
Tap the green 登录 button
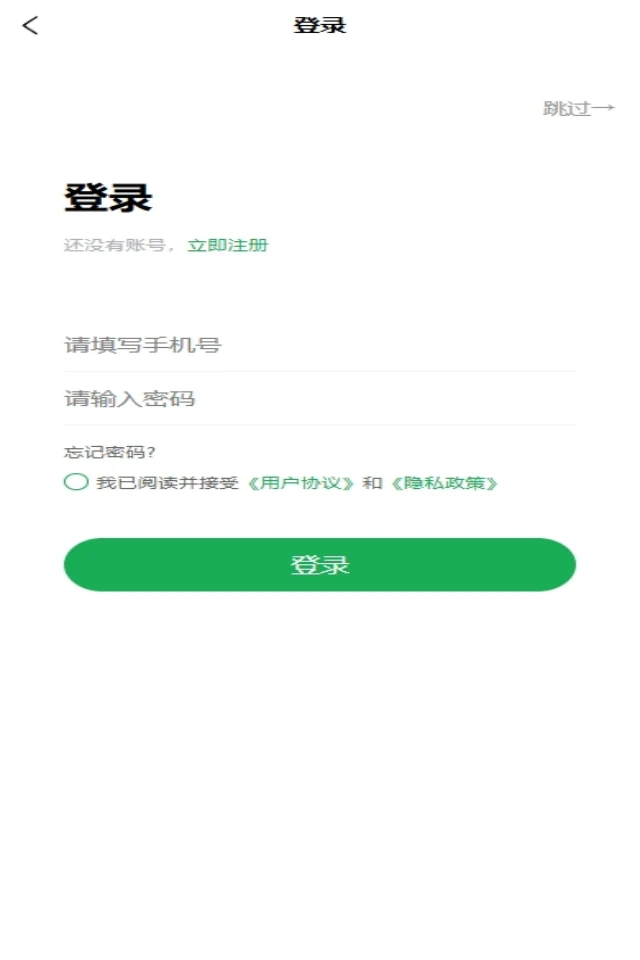pos(320,565)
